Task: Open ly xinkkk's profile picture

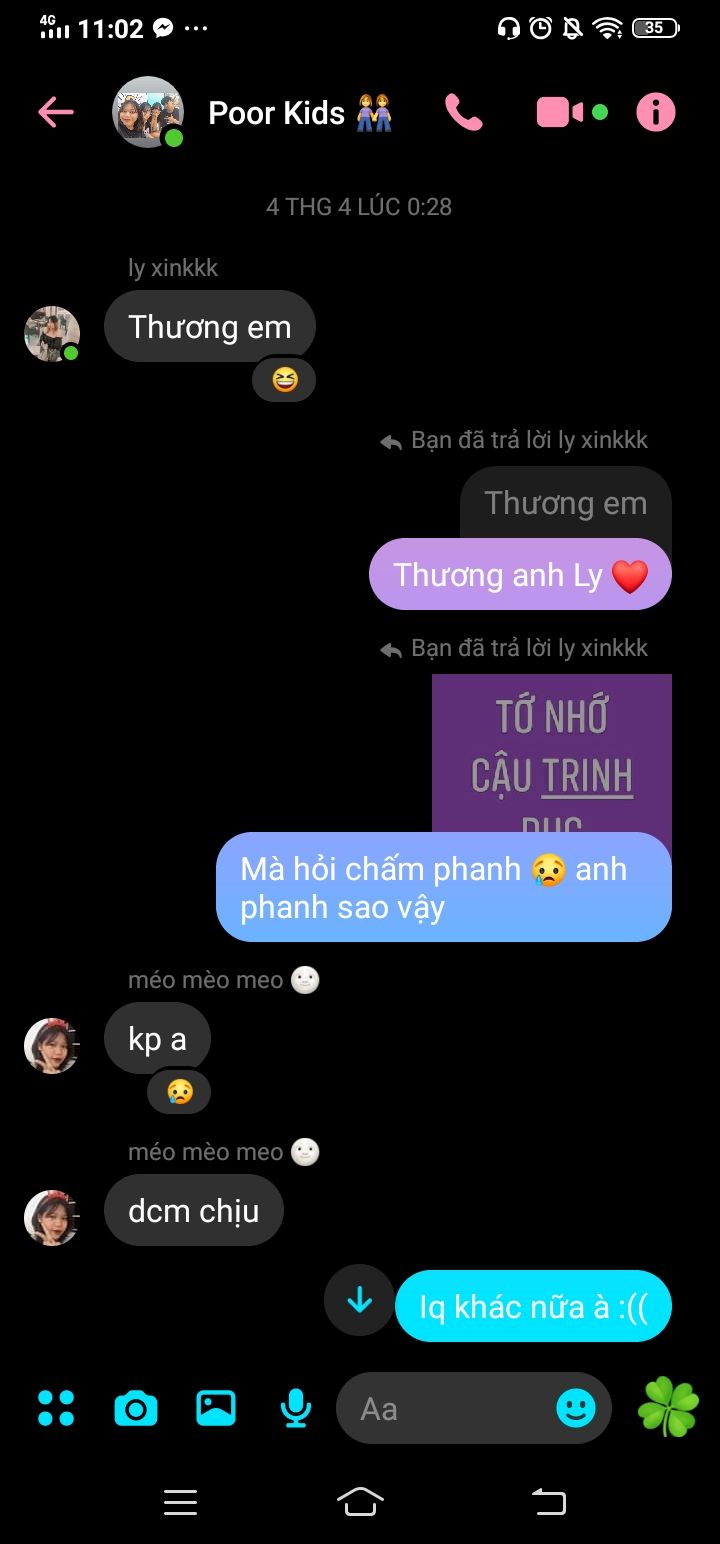Action: (x=52, y=334)
